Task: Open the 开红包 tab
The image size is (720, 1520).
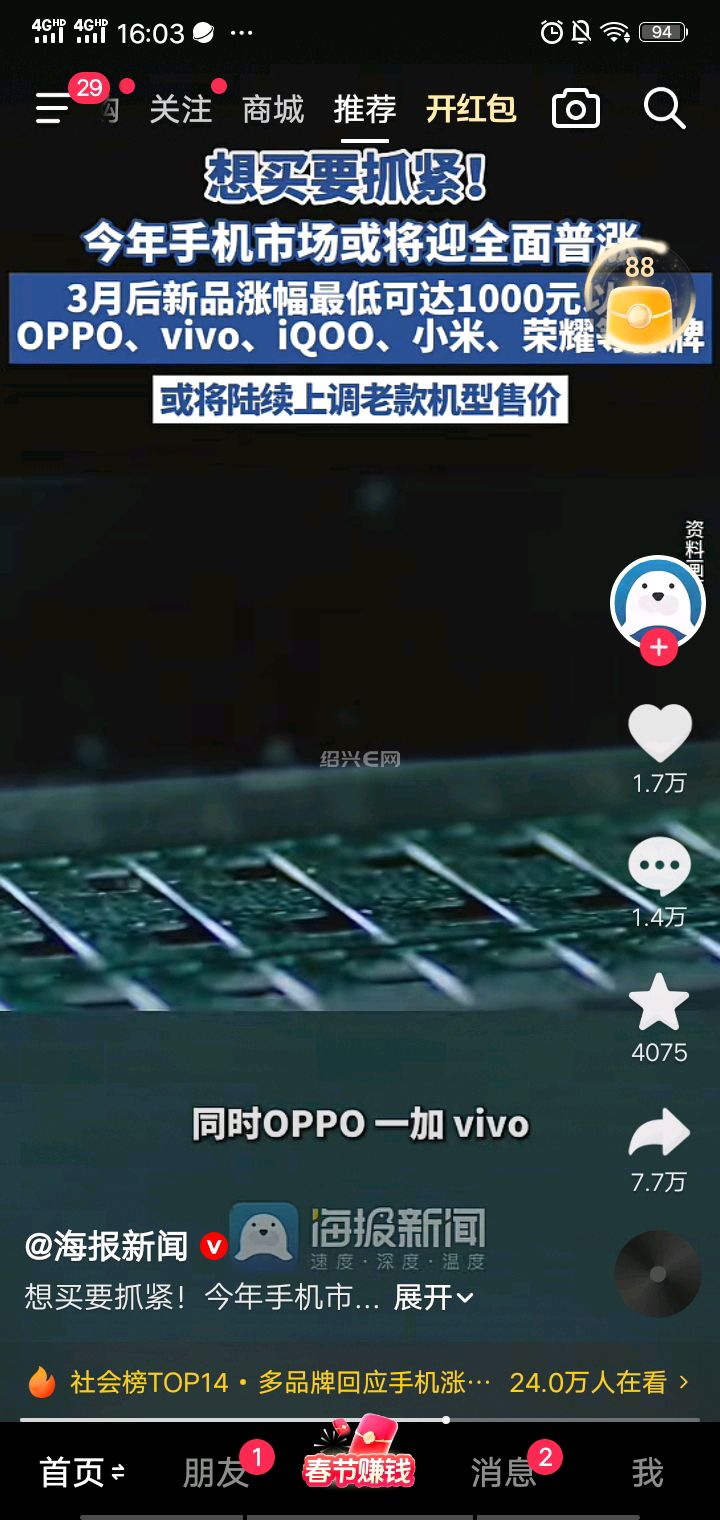Action: pos(471,109)
